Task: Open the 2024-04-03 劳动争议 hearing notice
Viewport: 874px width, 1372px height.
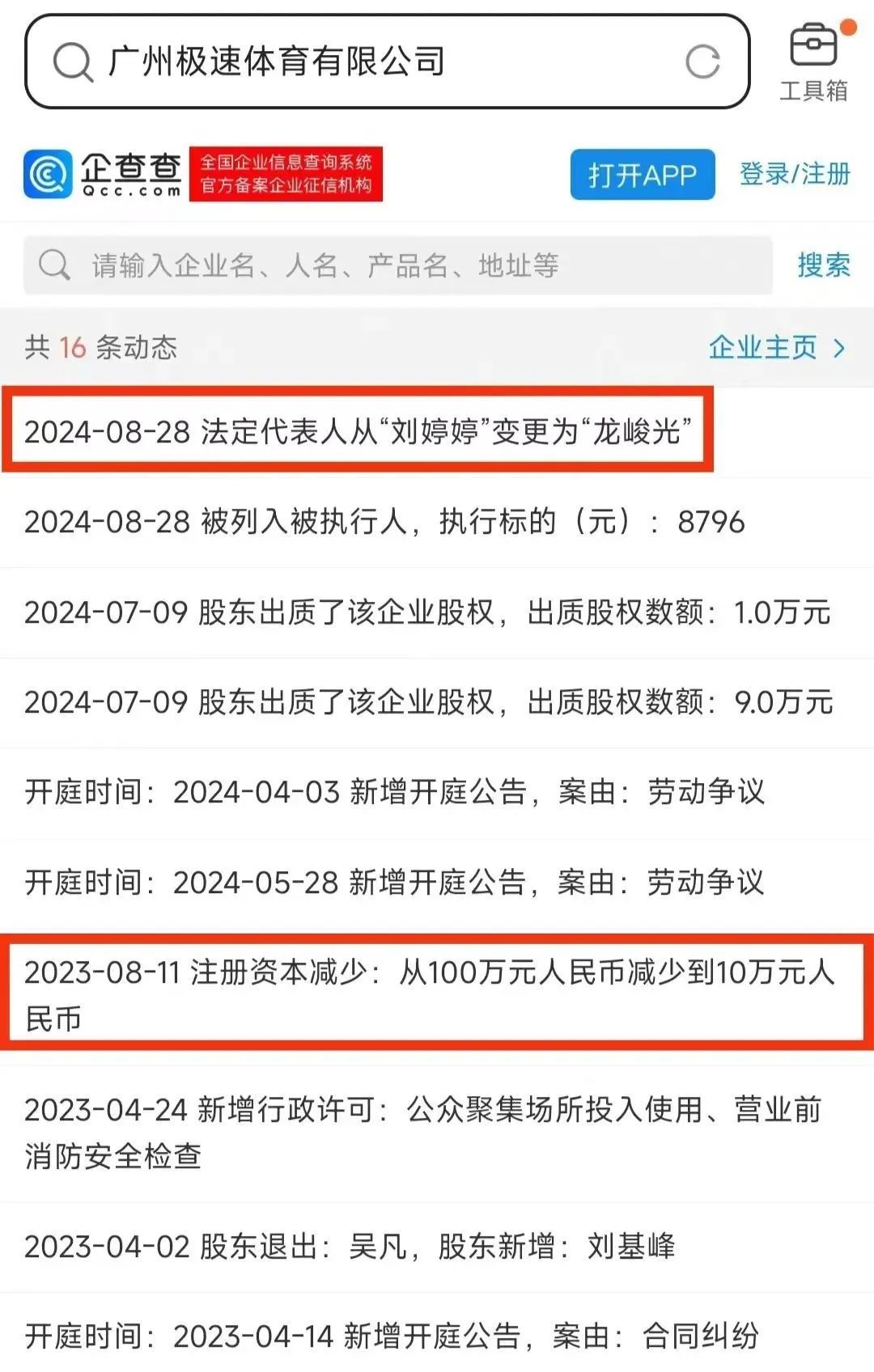Action: click(x=394, y=792)
